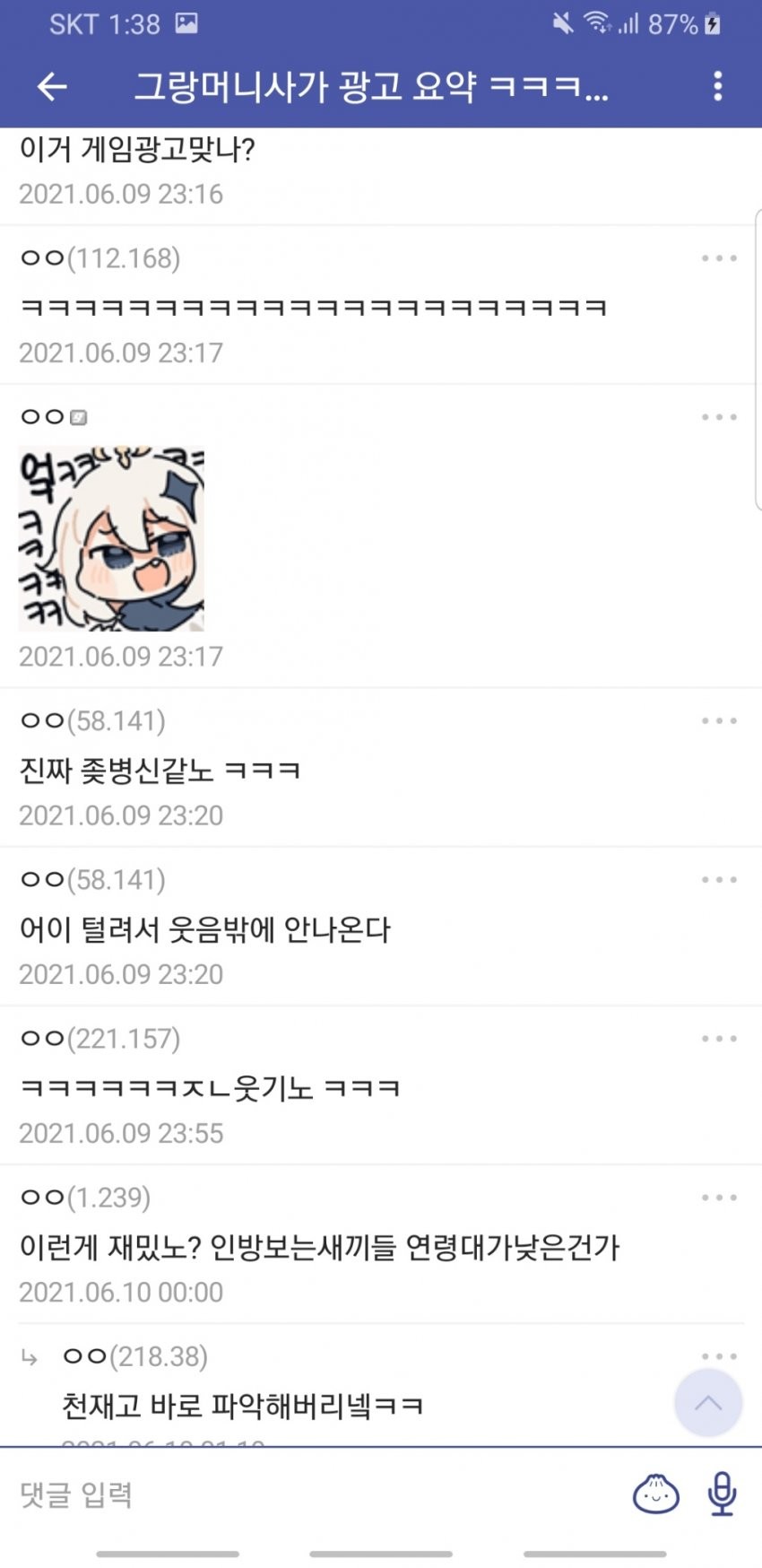View the laughing character sticker image
This screenshot has height=1568, width=762.
pos(111,538)
